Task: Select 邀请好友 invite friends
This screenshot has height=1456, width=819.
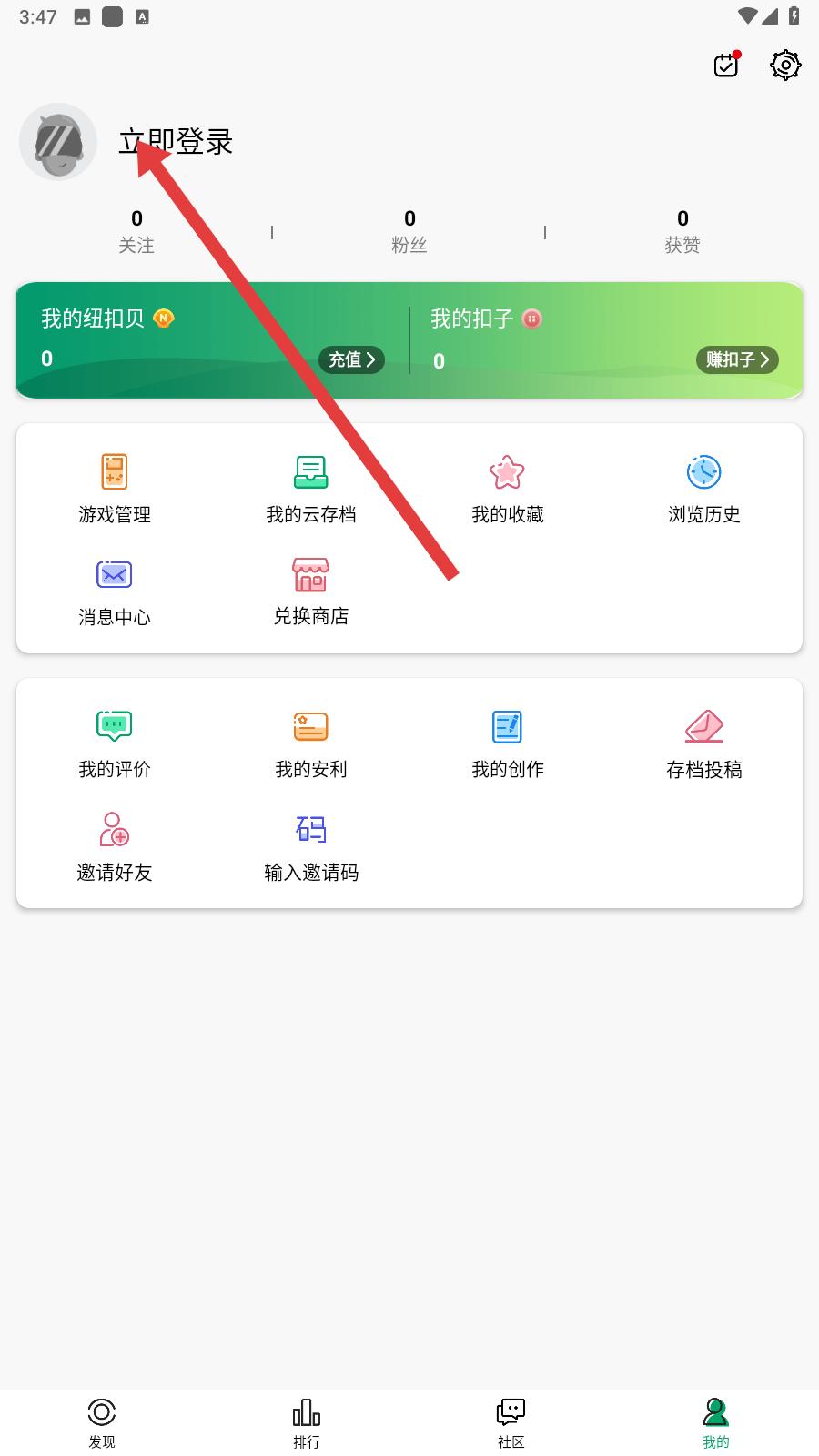Action: click(115, 846)
